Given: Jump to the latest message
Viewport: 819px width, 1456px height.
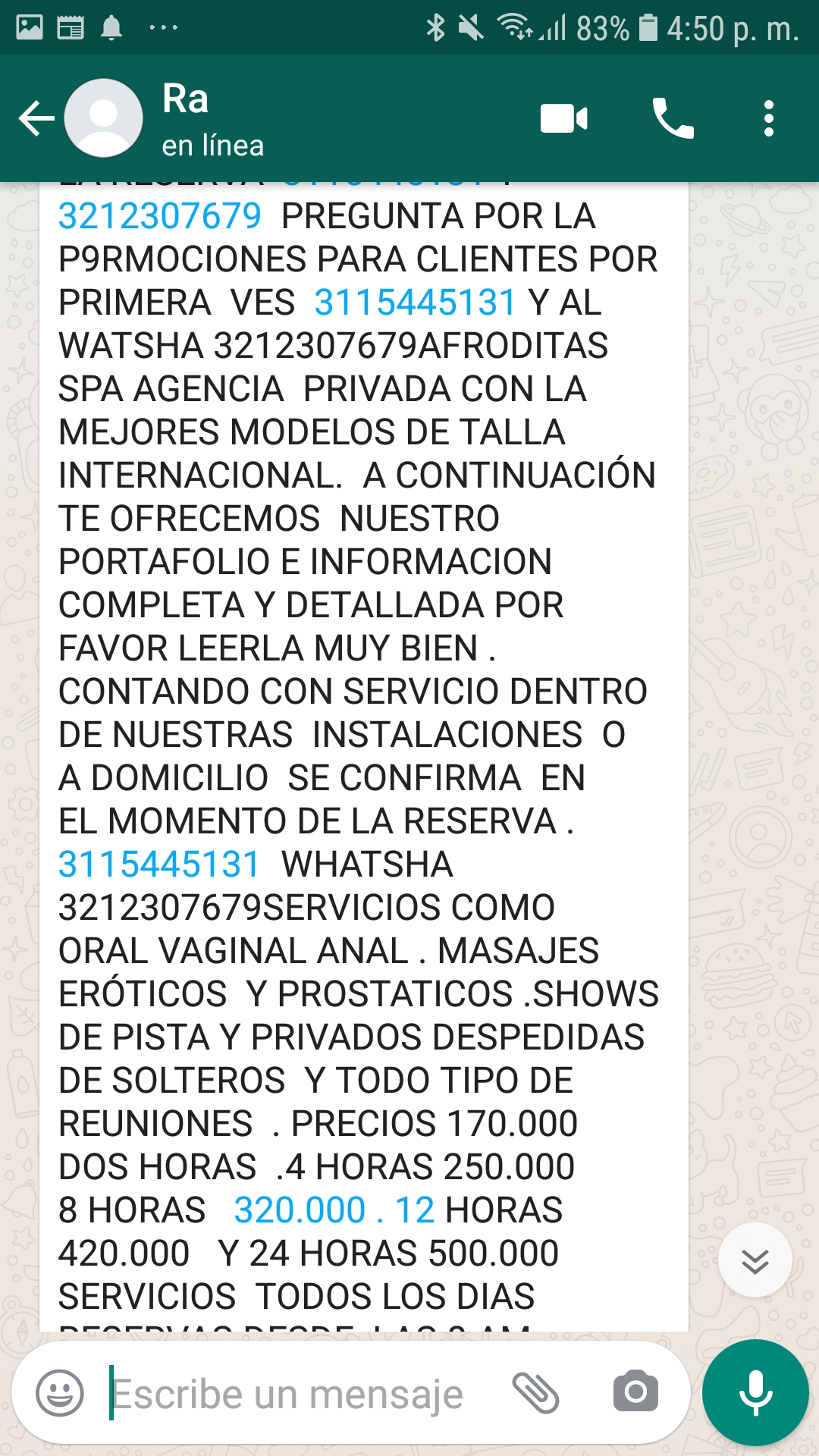Looking at the screenshot, I should (x=755, y=1260).
